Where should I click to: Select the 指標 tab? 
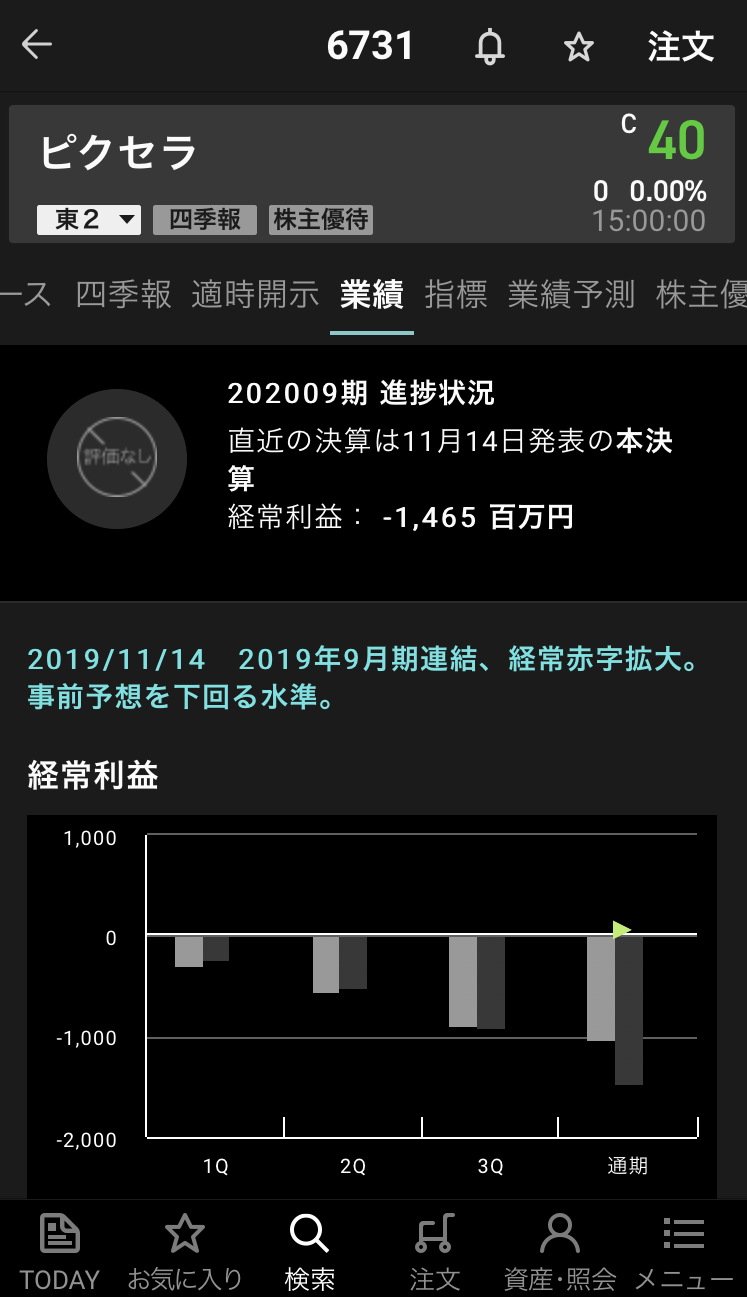tap(455, 295)
